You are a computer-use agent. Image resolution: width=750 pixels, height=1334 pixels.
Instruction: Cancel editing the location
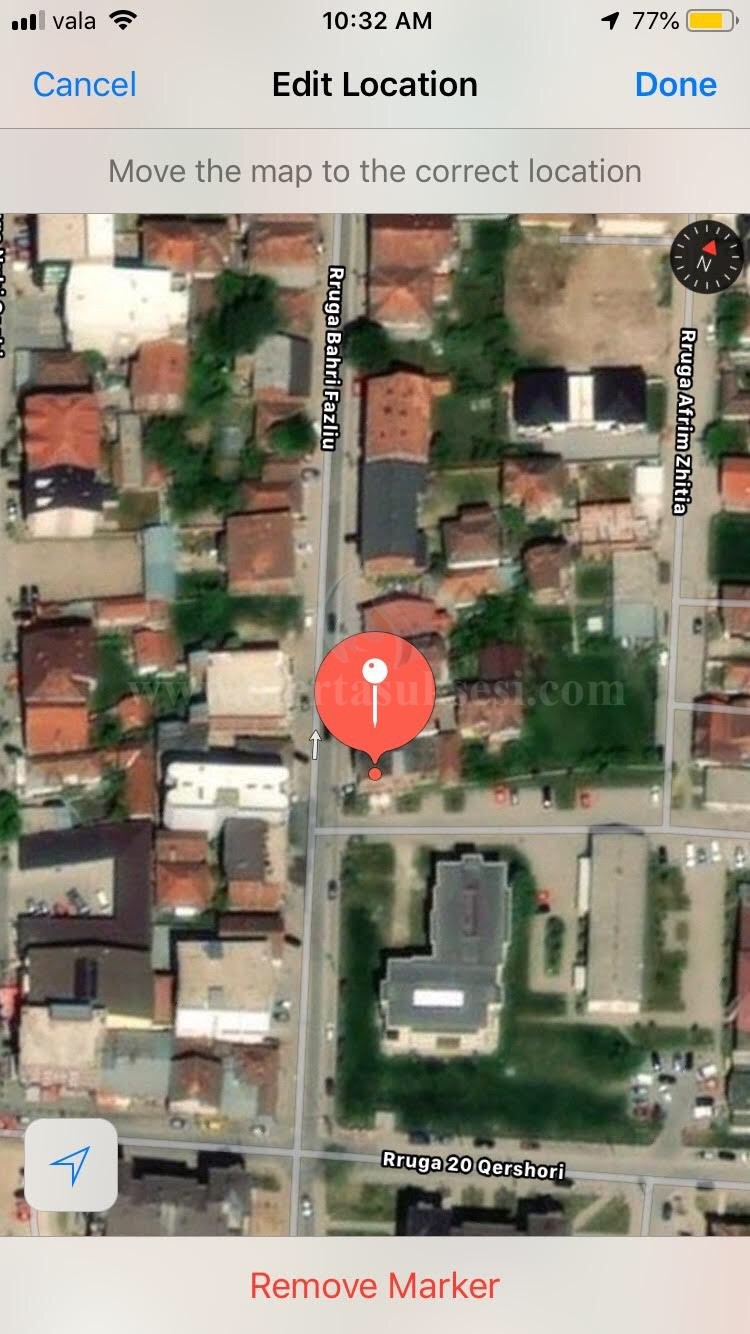[x=85, y=85]
